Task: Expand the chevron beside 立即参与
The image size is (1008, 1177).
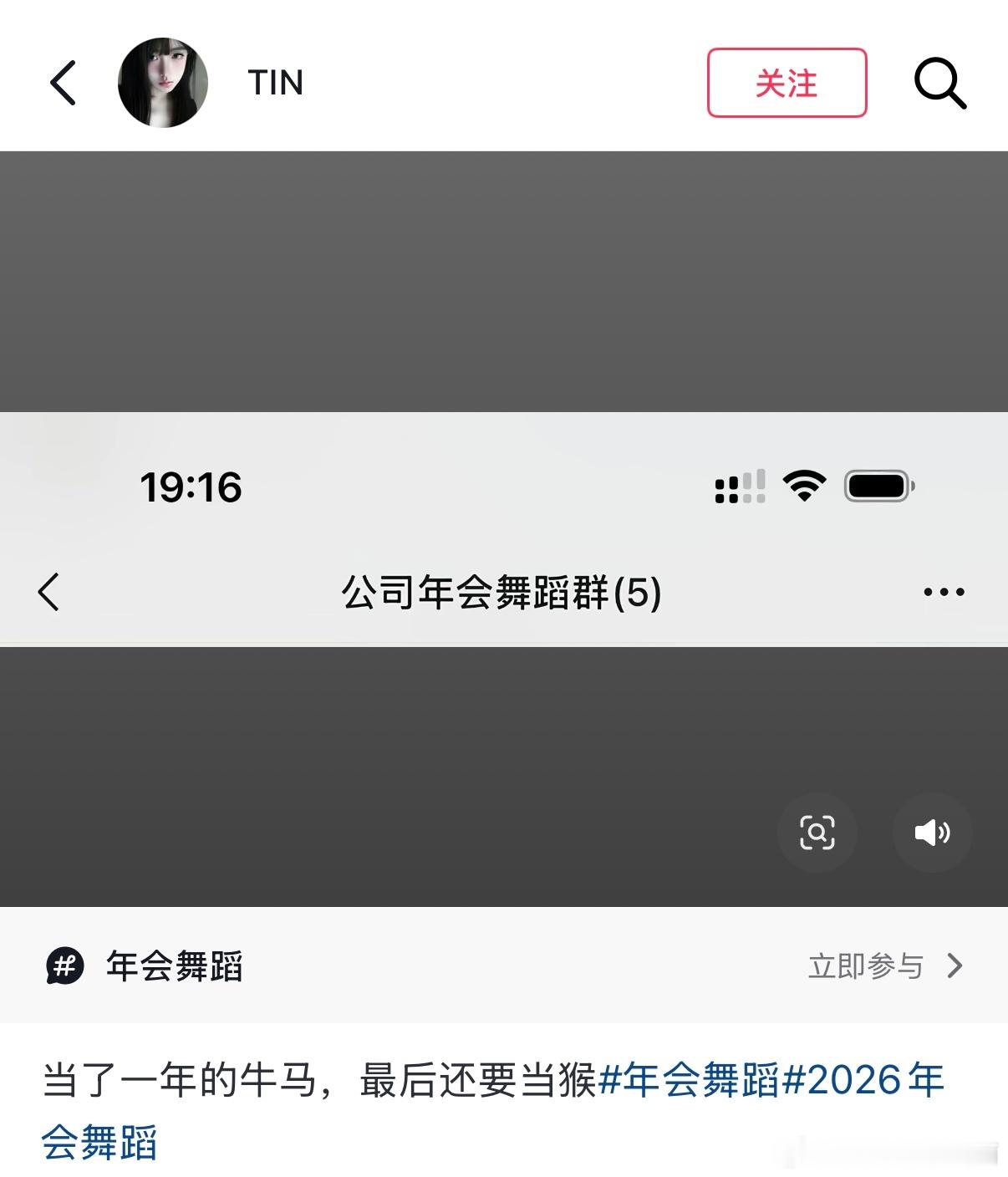Action: pos(953,966)
